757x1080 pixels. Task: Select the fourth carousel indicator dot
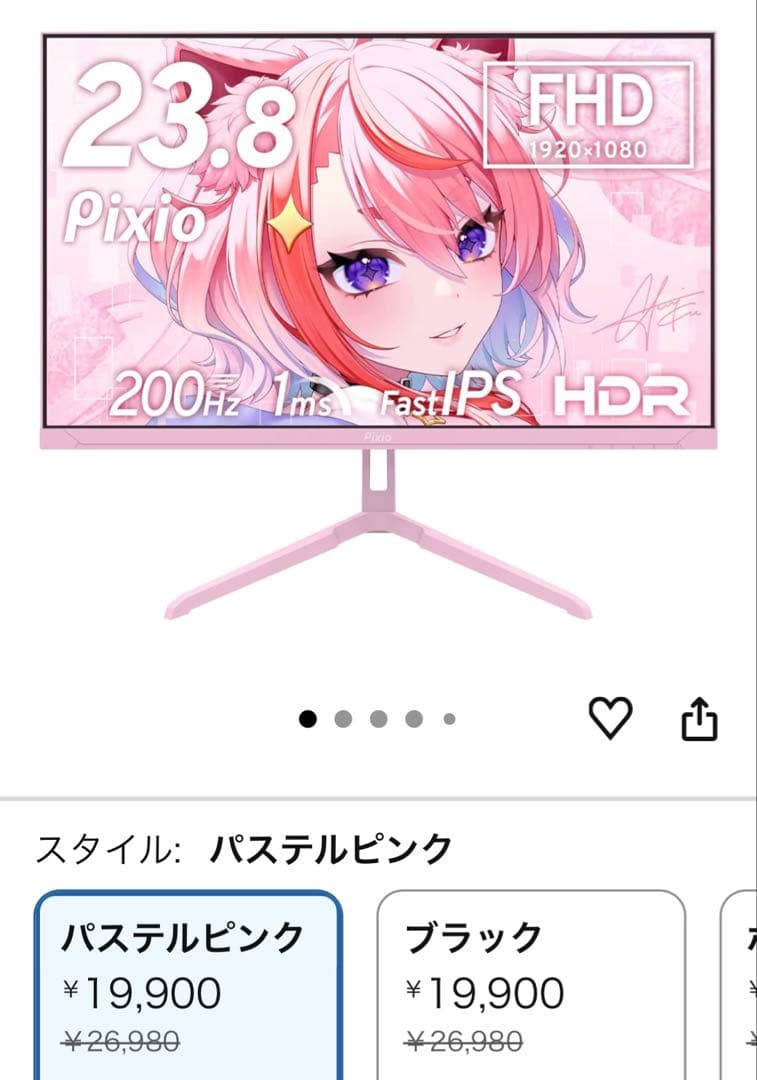412,716
